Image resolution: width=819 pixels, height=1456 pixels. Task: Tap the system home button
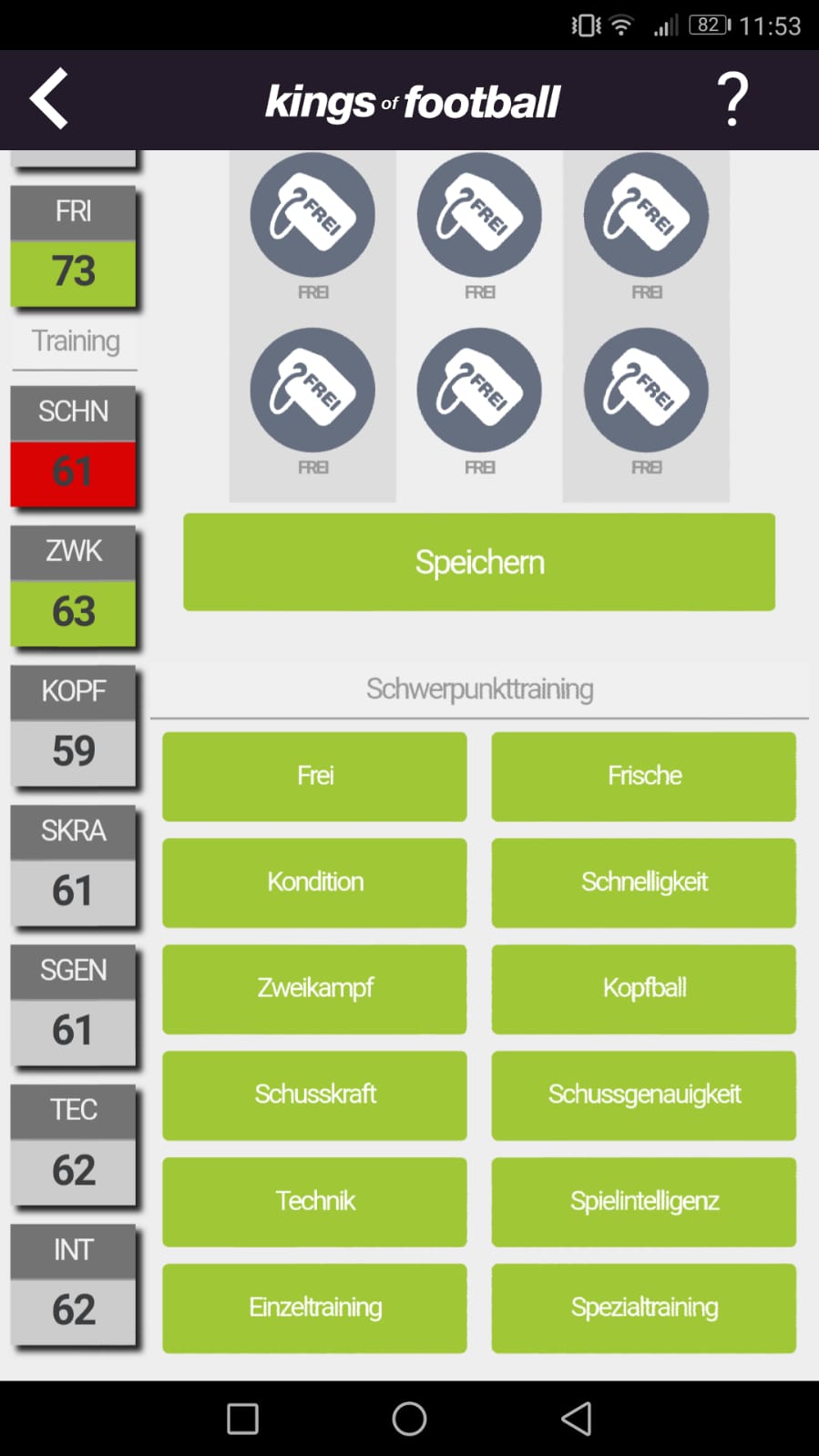pos(409,1418)
